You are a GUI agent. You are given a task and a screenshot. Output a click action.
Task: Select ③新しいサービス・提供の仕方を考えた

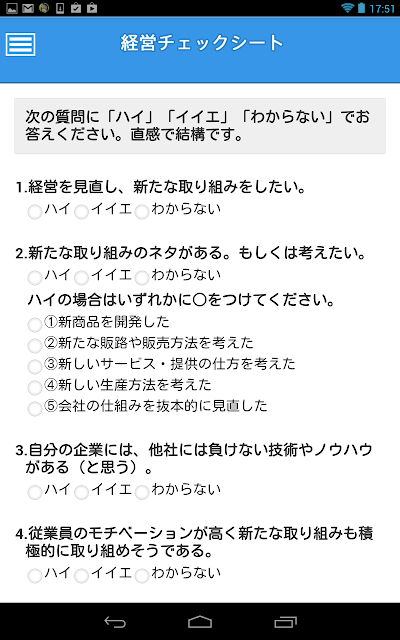[35, 367]
